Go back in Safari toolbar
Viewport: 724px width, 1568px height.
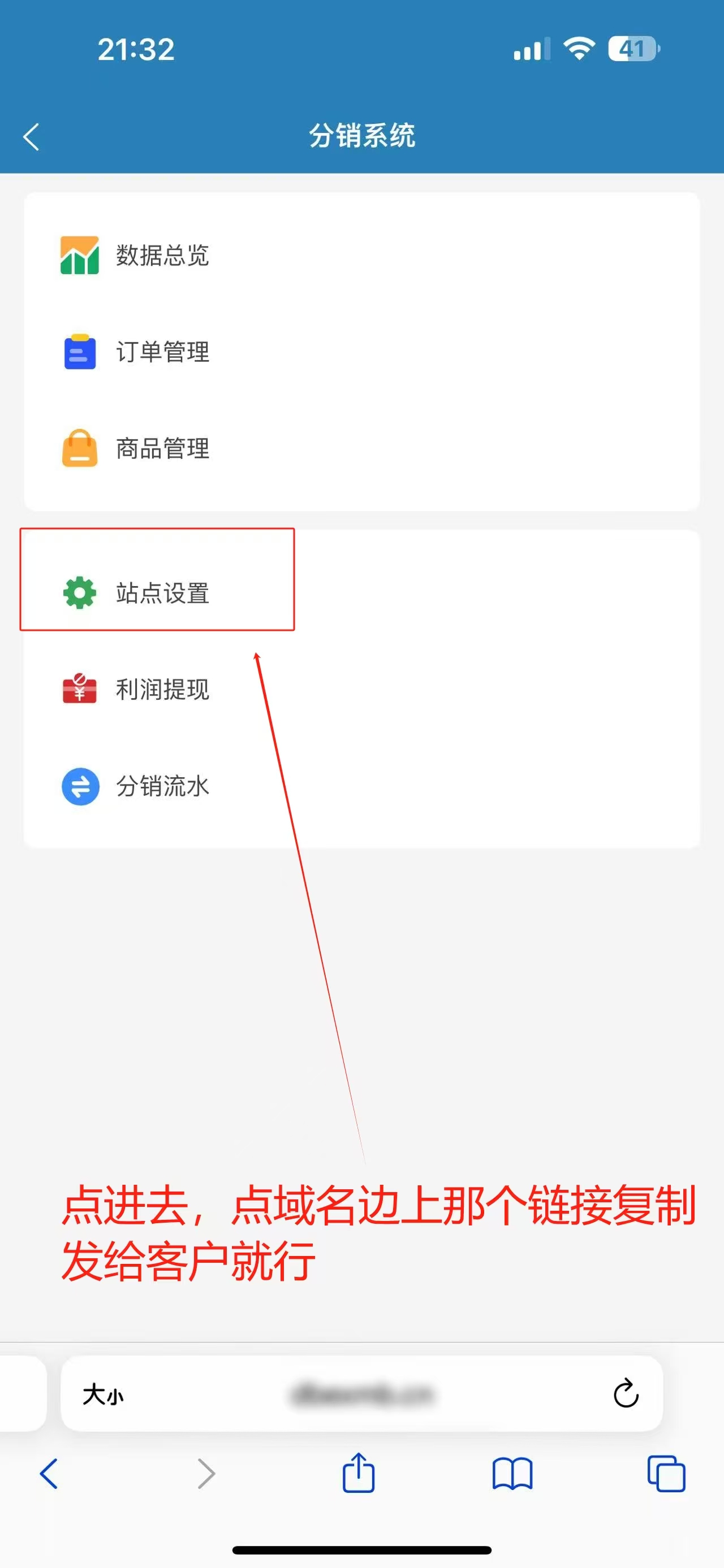(49, 1474)
